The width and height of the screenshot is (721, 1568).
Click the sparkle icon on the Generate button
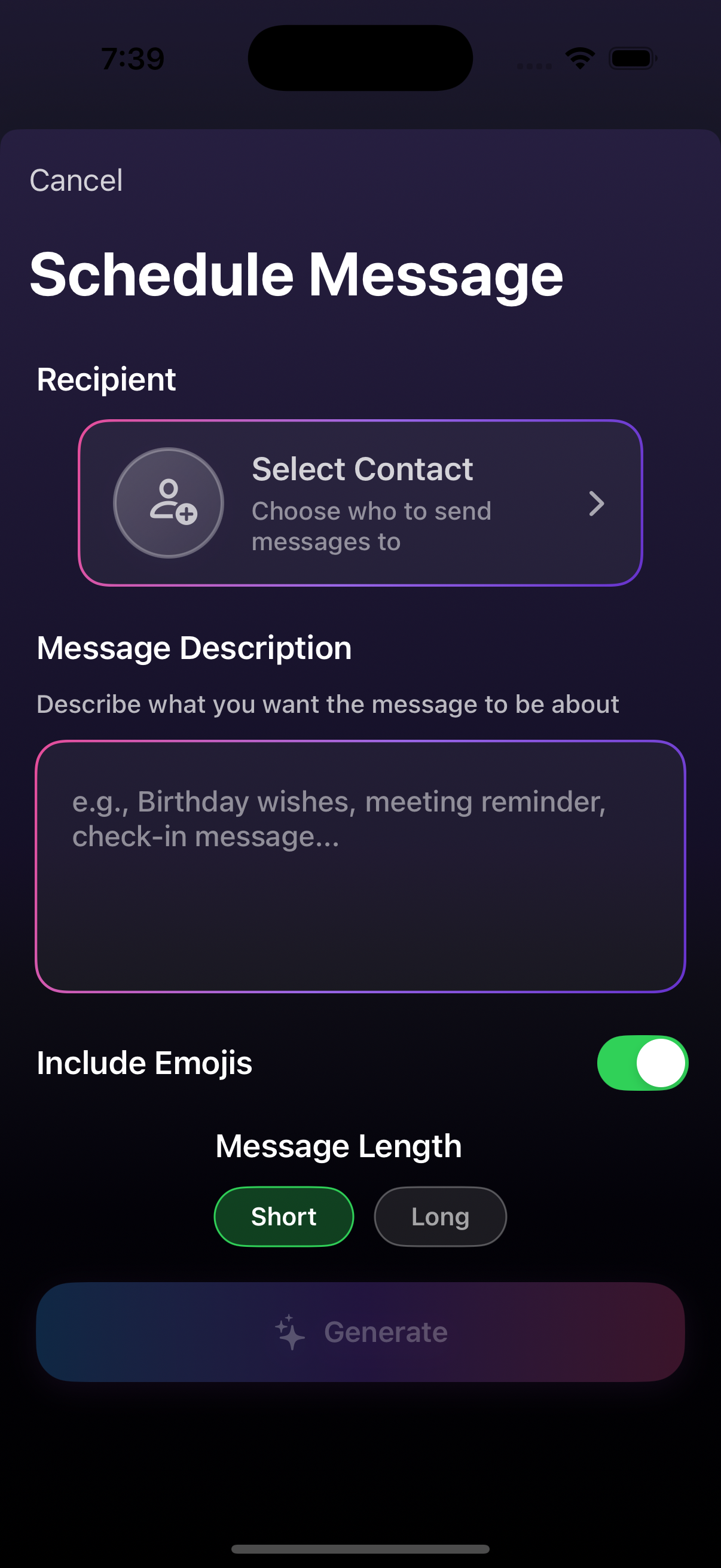[289, 1331]
